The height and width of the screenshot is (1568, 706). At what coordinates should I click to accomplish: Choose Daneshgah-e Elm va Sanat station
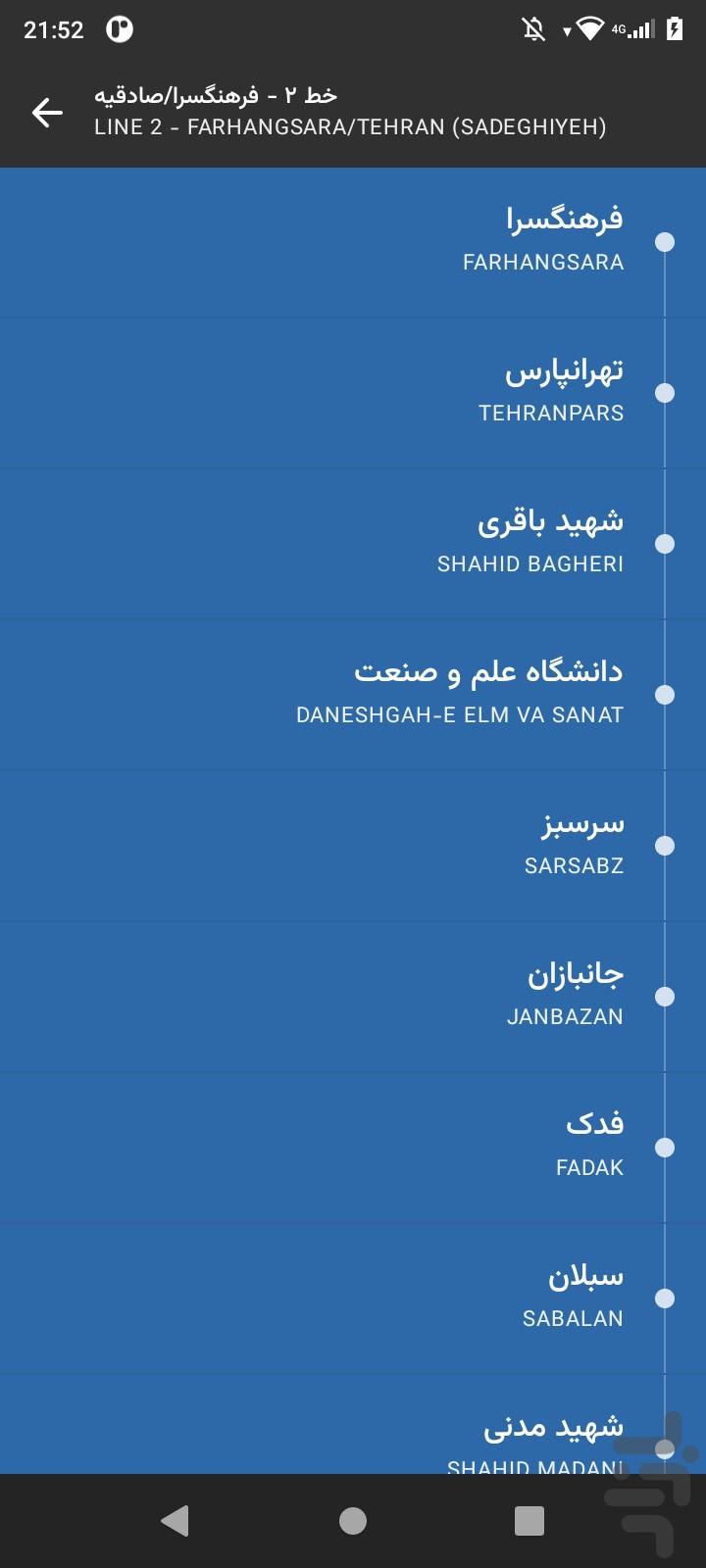[x=353, y=695]
